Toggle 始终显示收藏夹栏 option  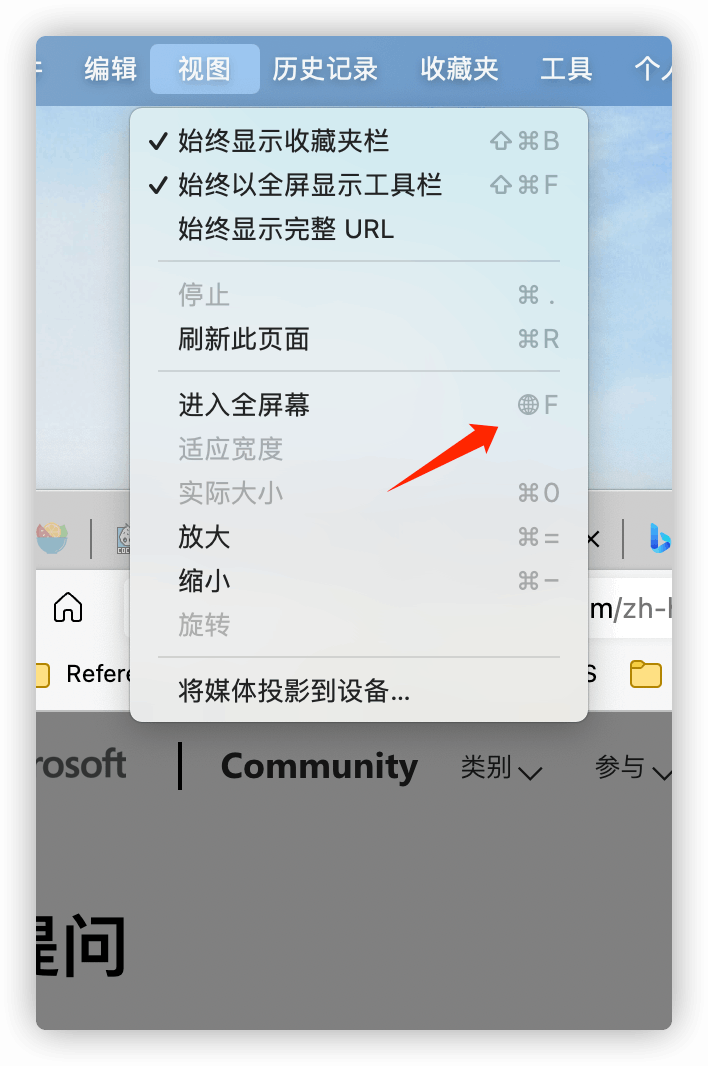pos(283,141)
